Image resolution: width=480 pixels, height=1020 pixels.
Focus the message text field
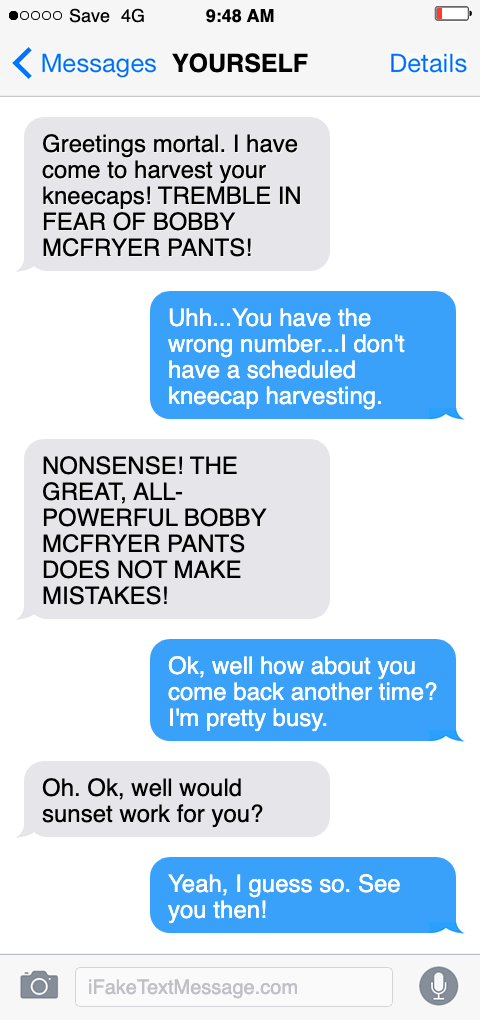[x=234, y=987]
